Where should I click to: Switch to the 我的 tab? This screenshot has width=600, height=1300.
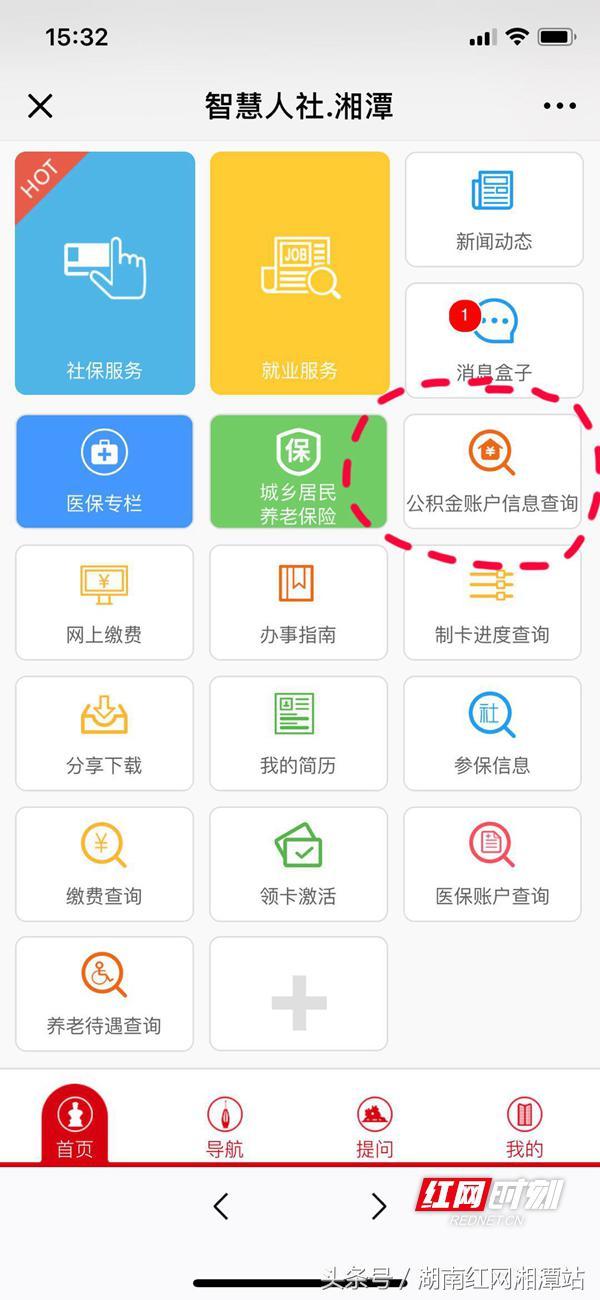pos(524,1127)
